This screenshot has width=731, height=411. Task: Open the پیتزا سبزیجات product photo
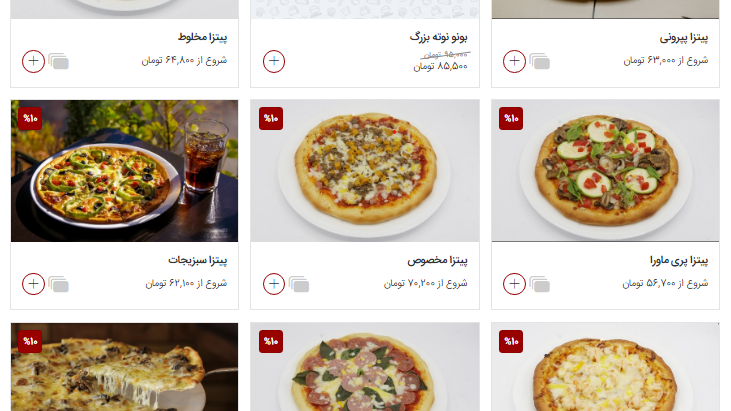(124, 171)
